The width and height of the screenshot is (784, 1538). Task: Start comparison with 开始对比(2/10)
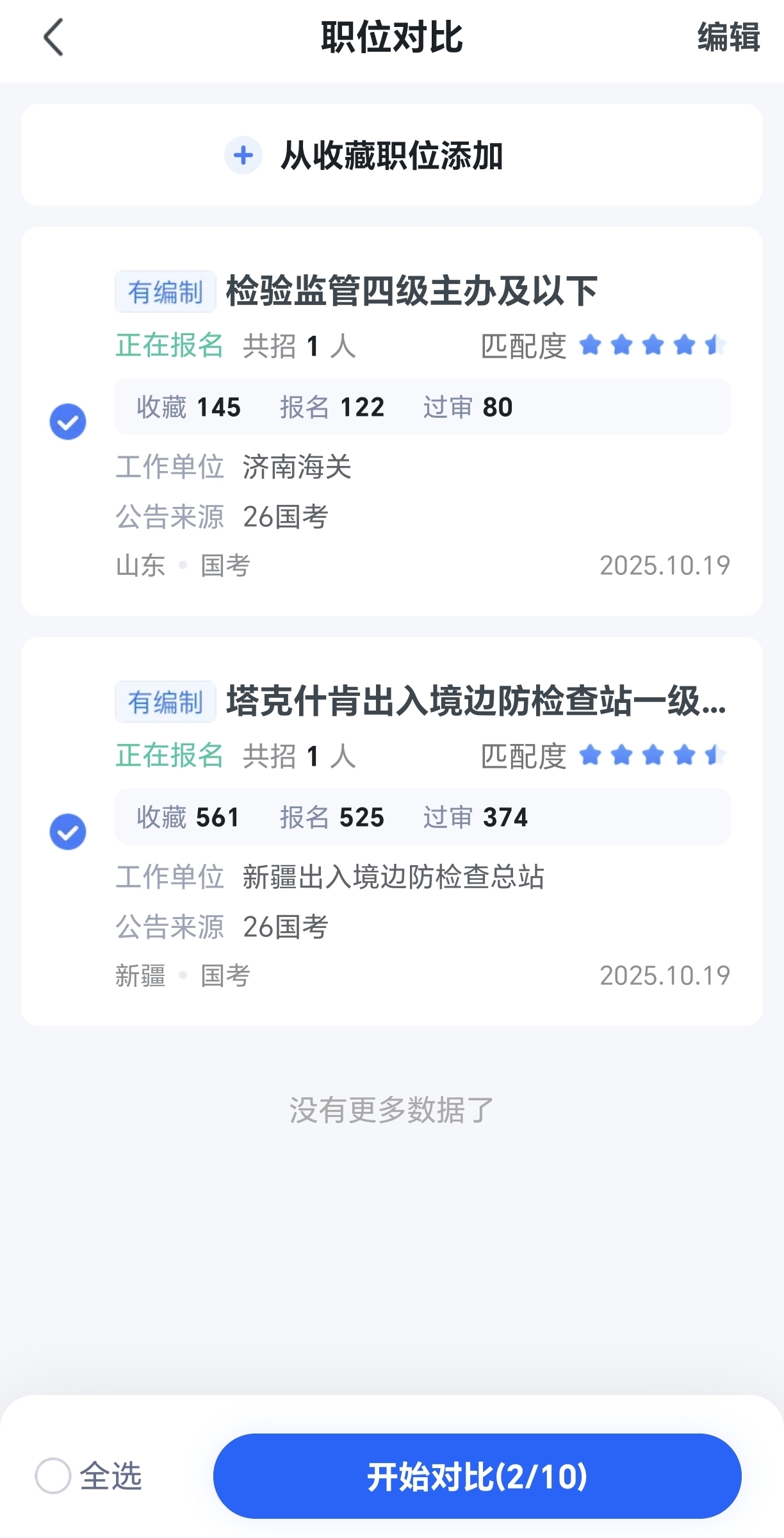(477, 1476)
